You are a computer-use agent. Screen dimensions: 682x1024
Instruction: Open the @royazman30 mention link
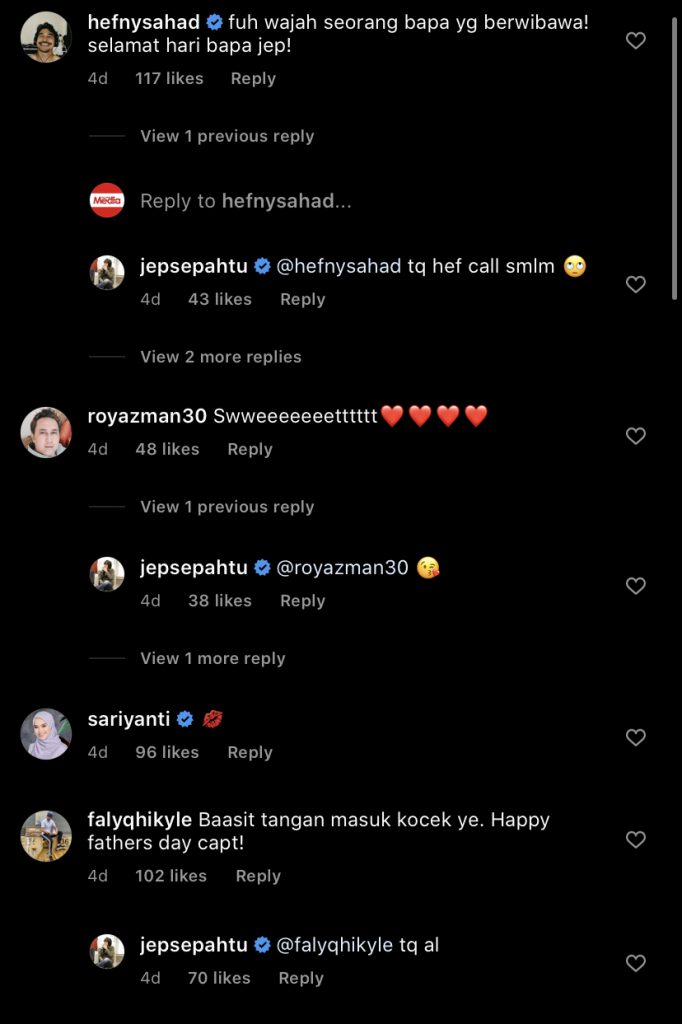click(342, 568)
